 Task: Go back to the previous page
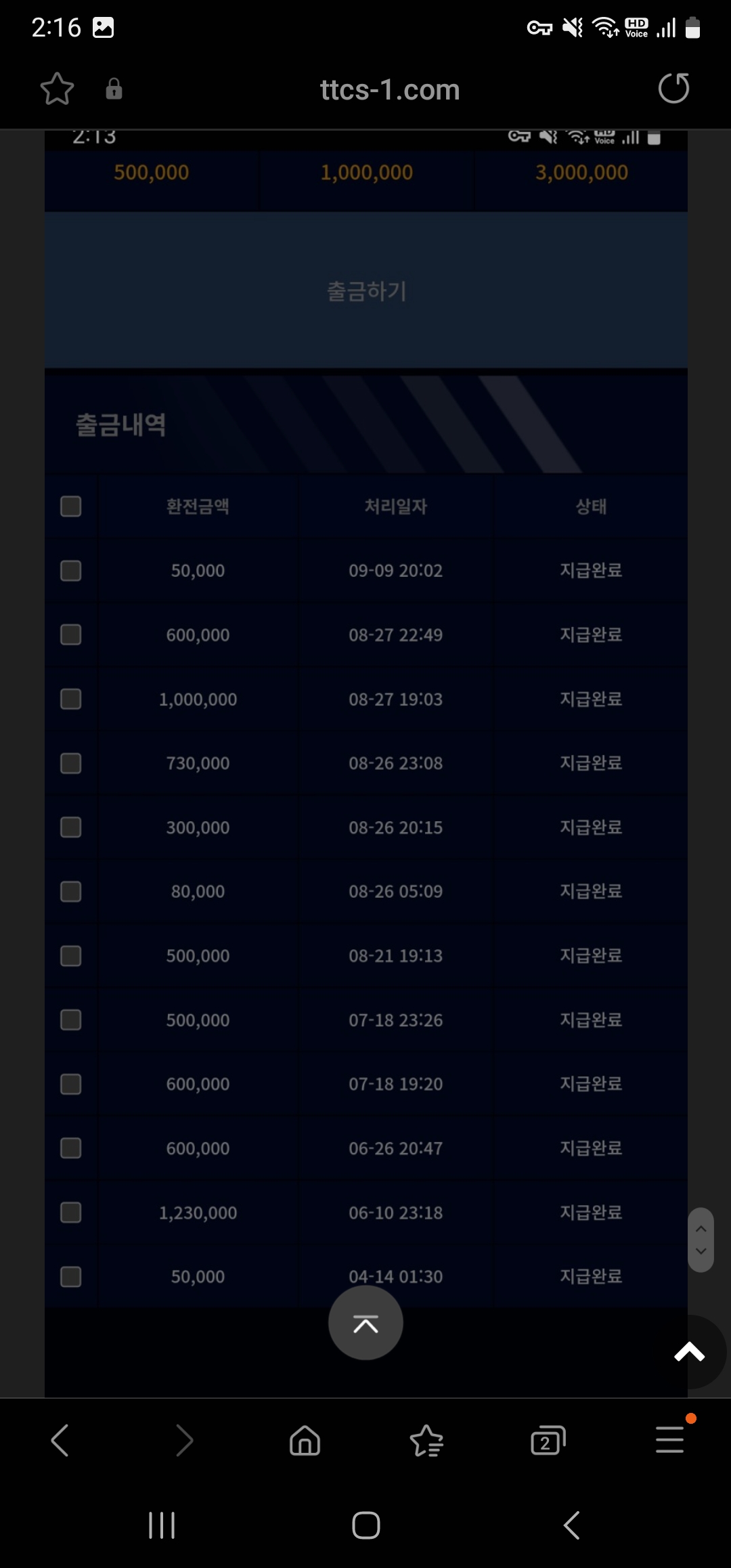tap(60, 1440)
